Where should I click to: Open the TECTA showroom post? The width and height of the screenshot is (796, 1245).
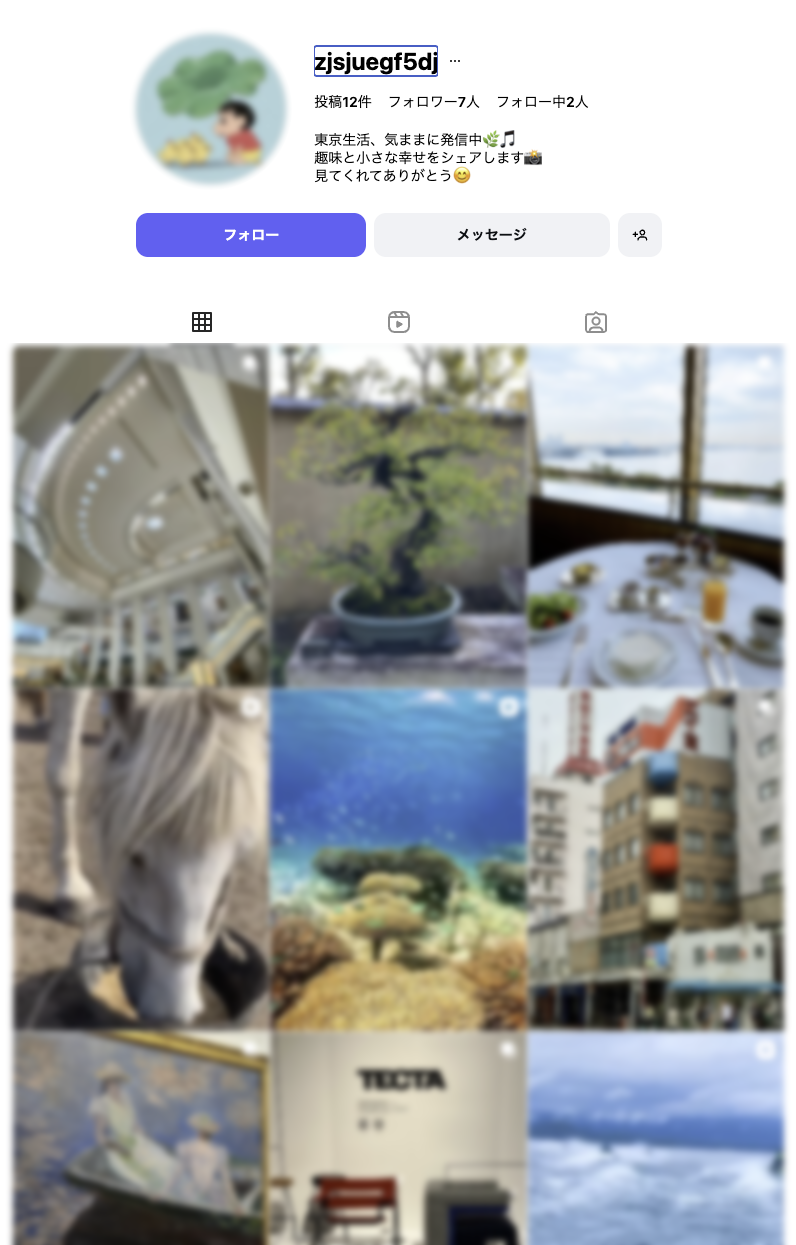(399, 1138)
